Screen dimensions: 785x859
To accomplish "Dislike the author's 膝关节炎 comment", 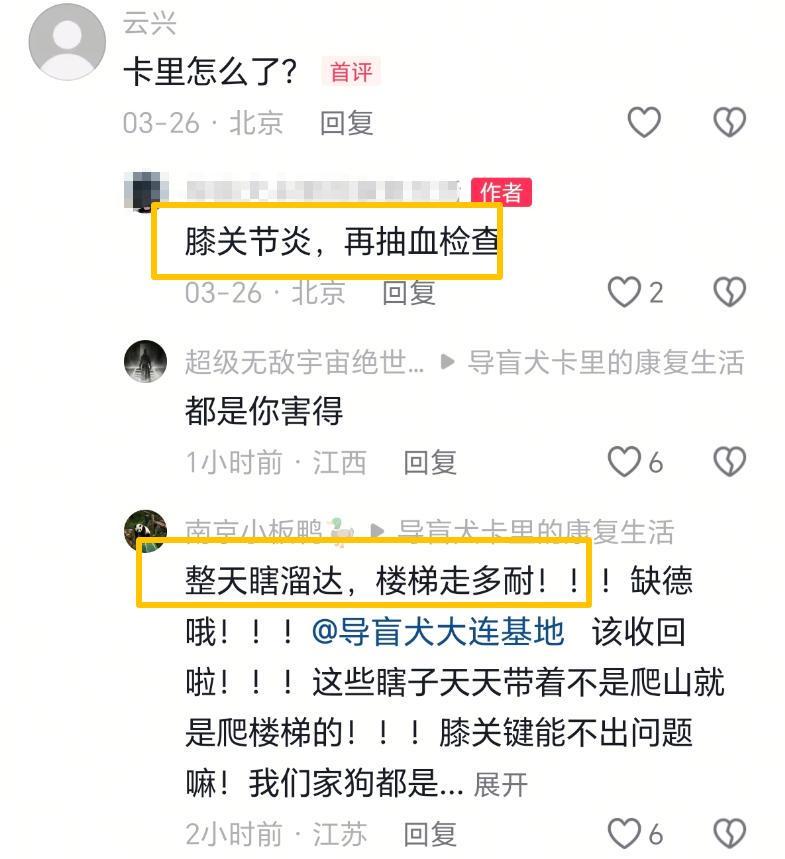I will 730,292.
